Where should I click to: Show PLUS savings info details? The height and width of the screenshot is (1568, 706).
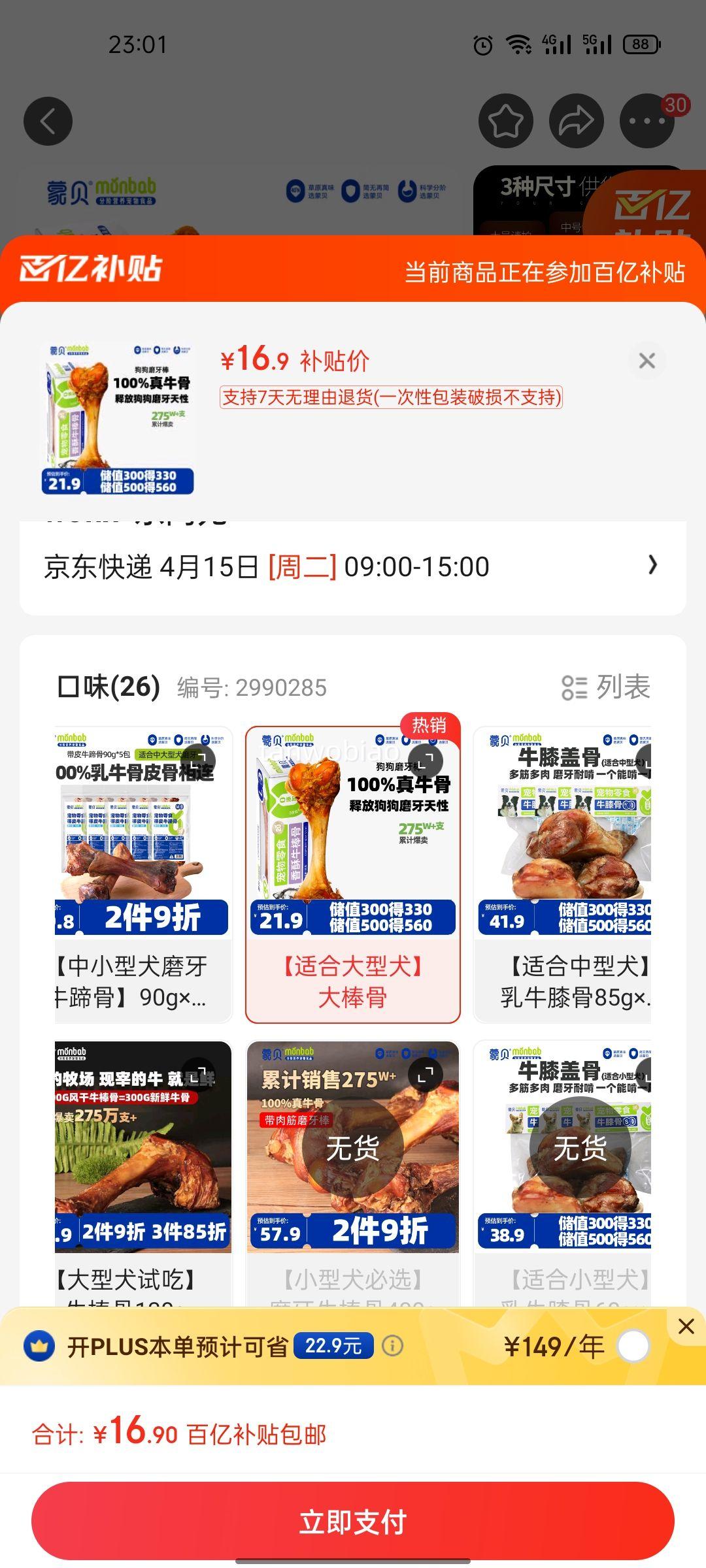coord(393,1346)
